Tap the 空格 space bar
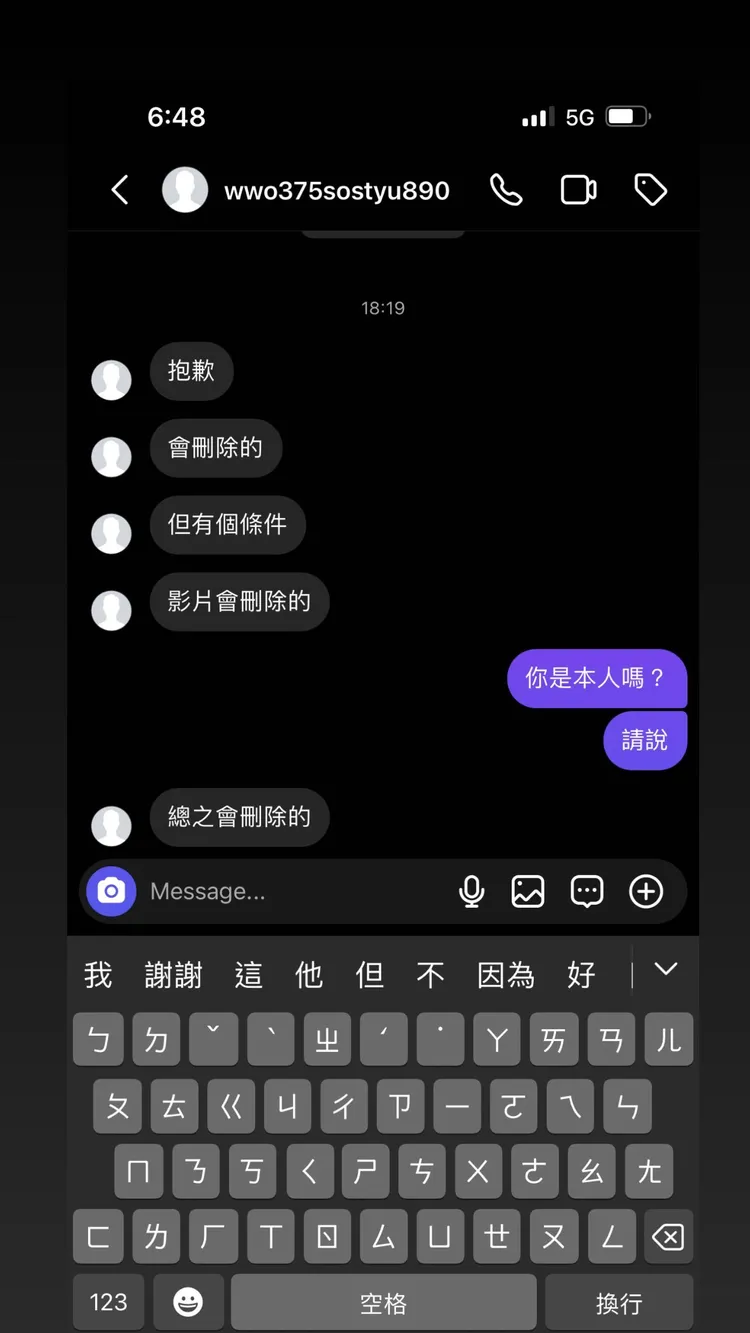750x1333 pixels. click(x=383, y=1301)
